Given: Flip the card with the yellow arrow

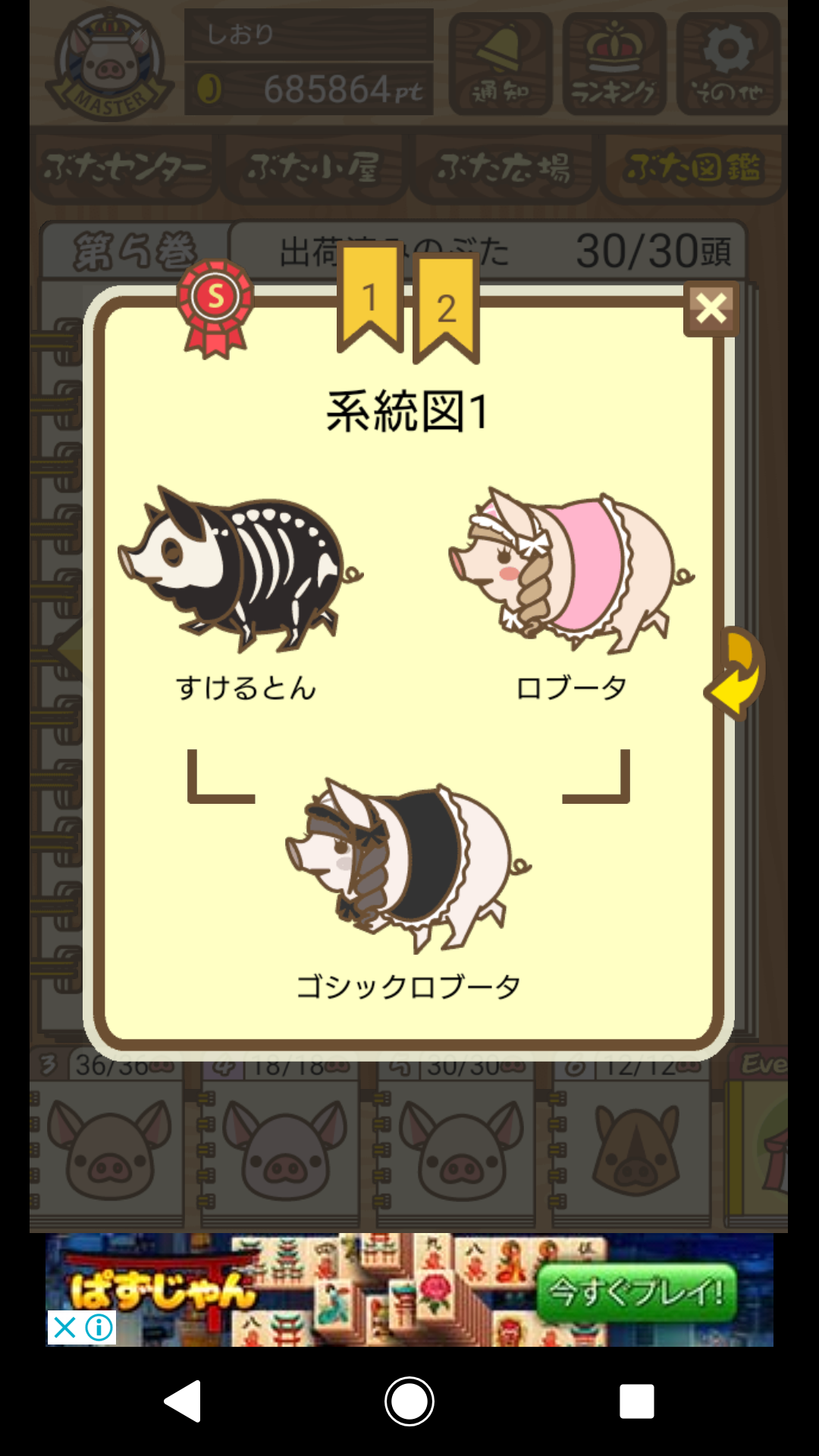Looking at the screenshot, I should (x=735, y=674).
